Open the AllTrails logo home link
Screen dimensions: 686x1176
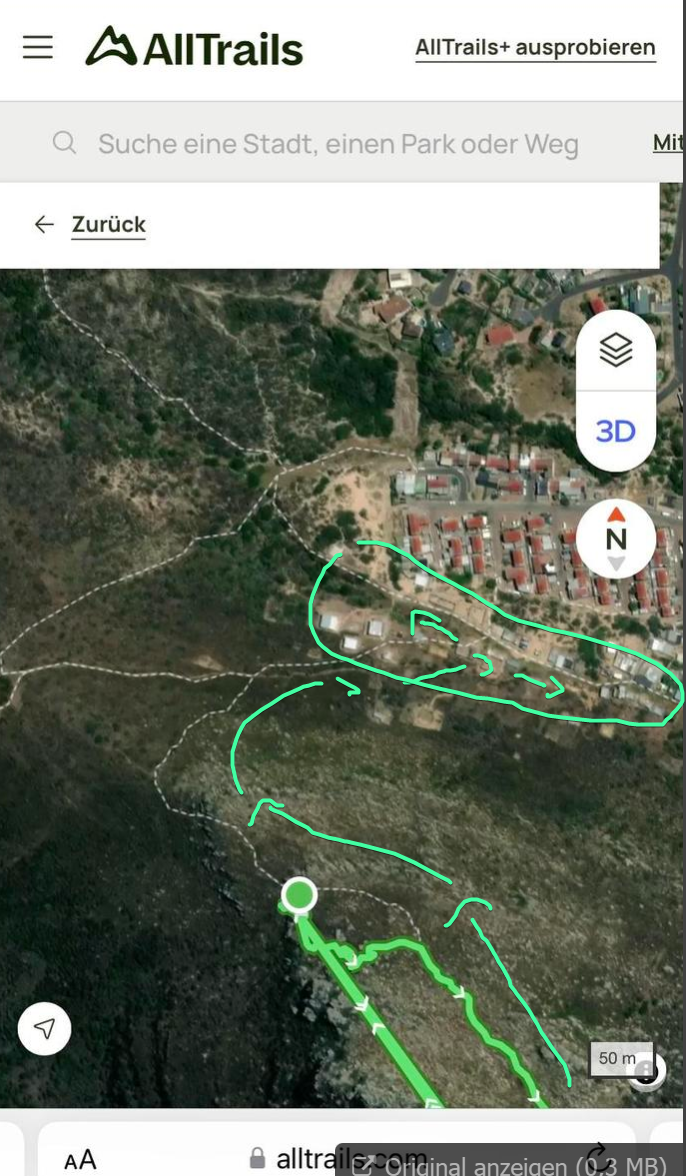click(194, 48)
